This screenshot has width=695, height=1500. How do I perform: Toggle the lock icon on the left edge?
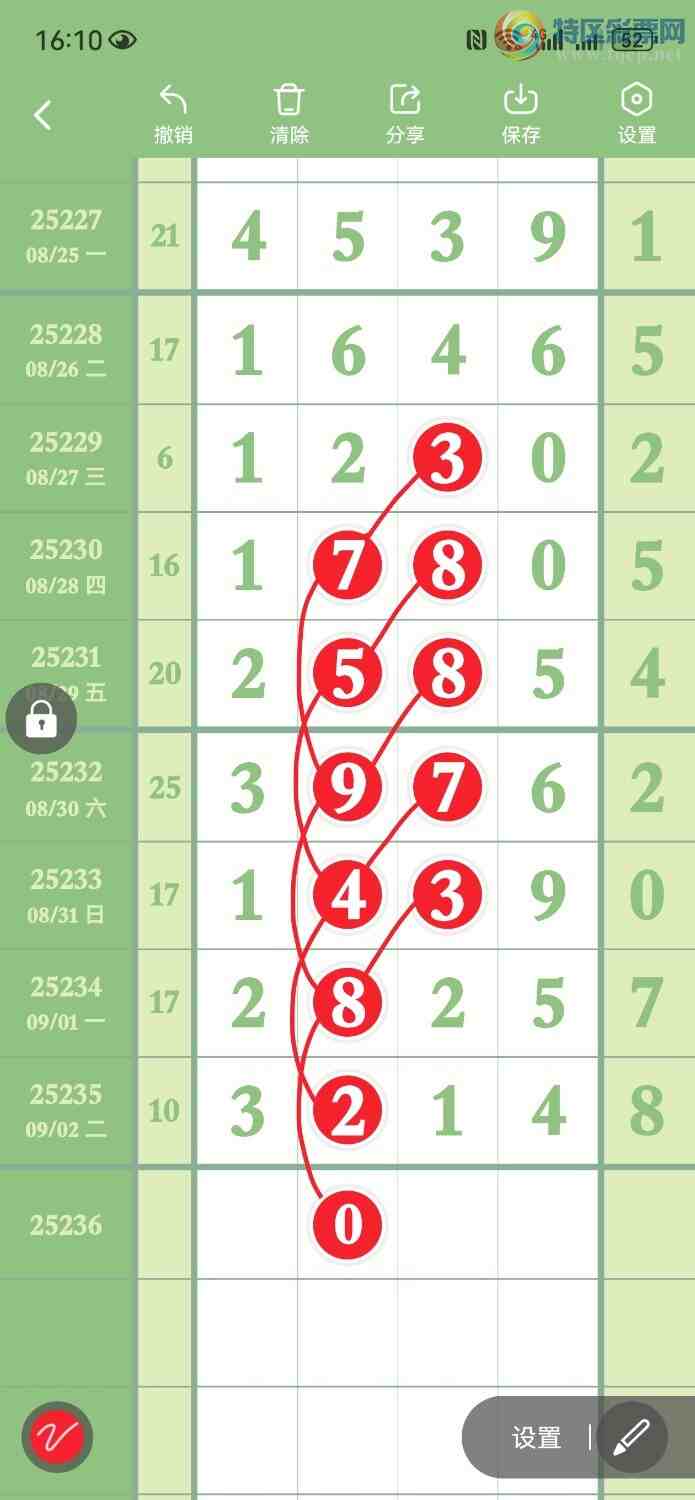[41, 719]
